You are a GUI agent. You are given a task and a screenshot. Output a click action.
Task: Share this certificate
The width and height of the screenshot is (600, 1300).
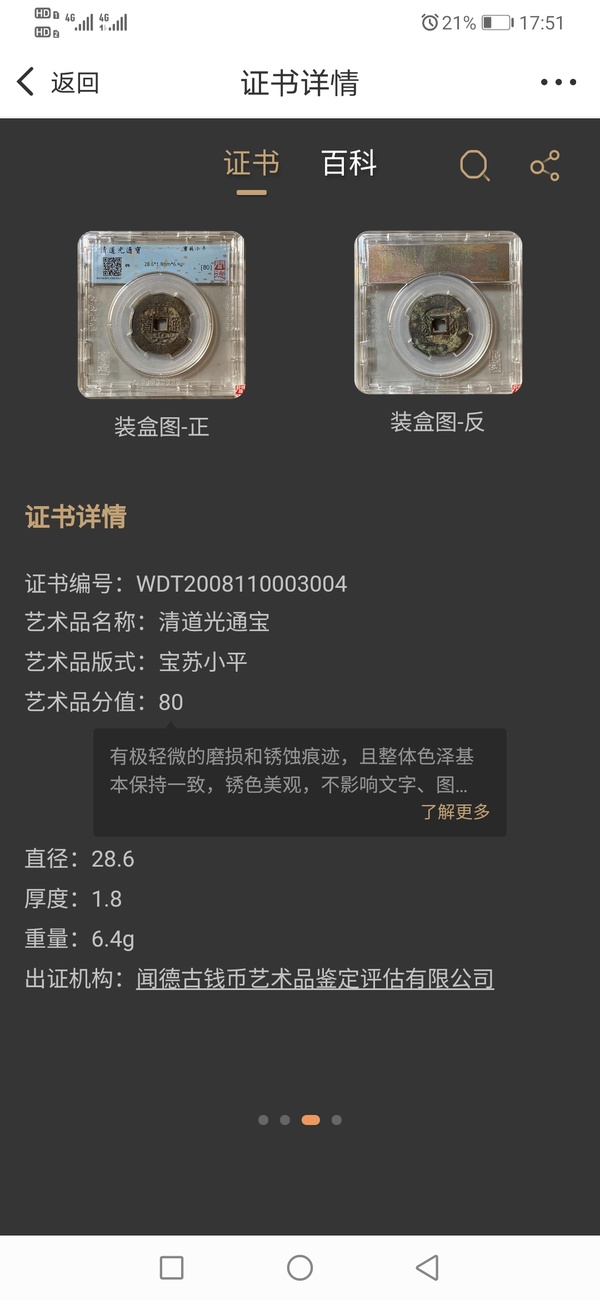[545, 166]
